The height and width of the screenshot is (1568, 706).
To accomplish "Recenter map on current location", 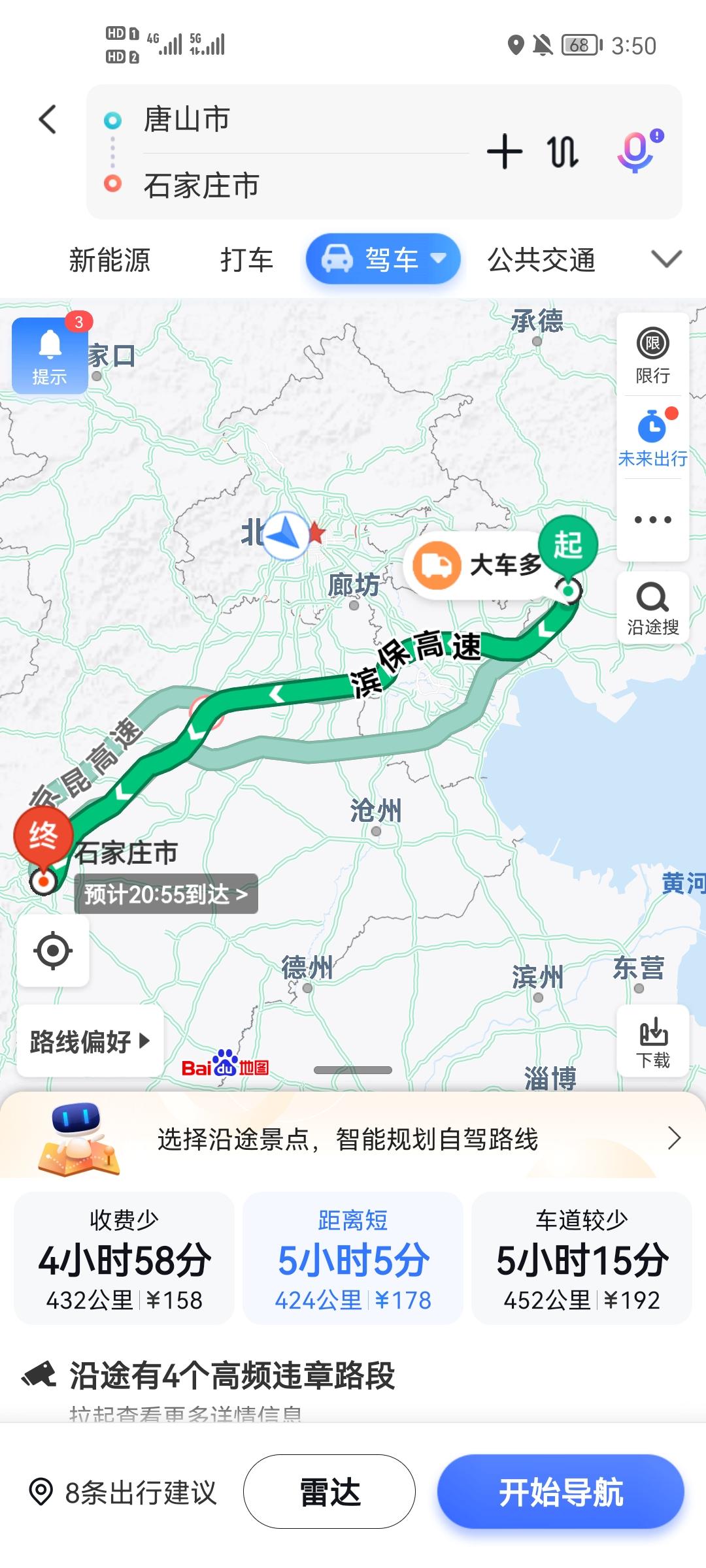I will 53,951.
